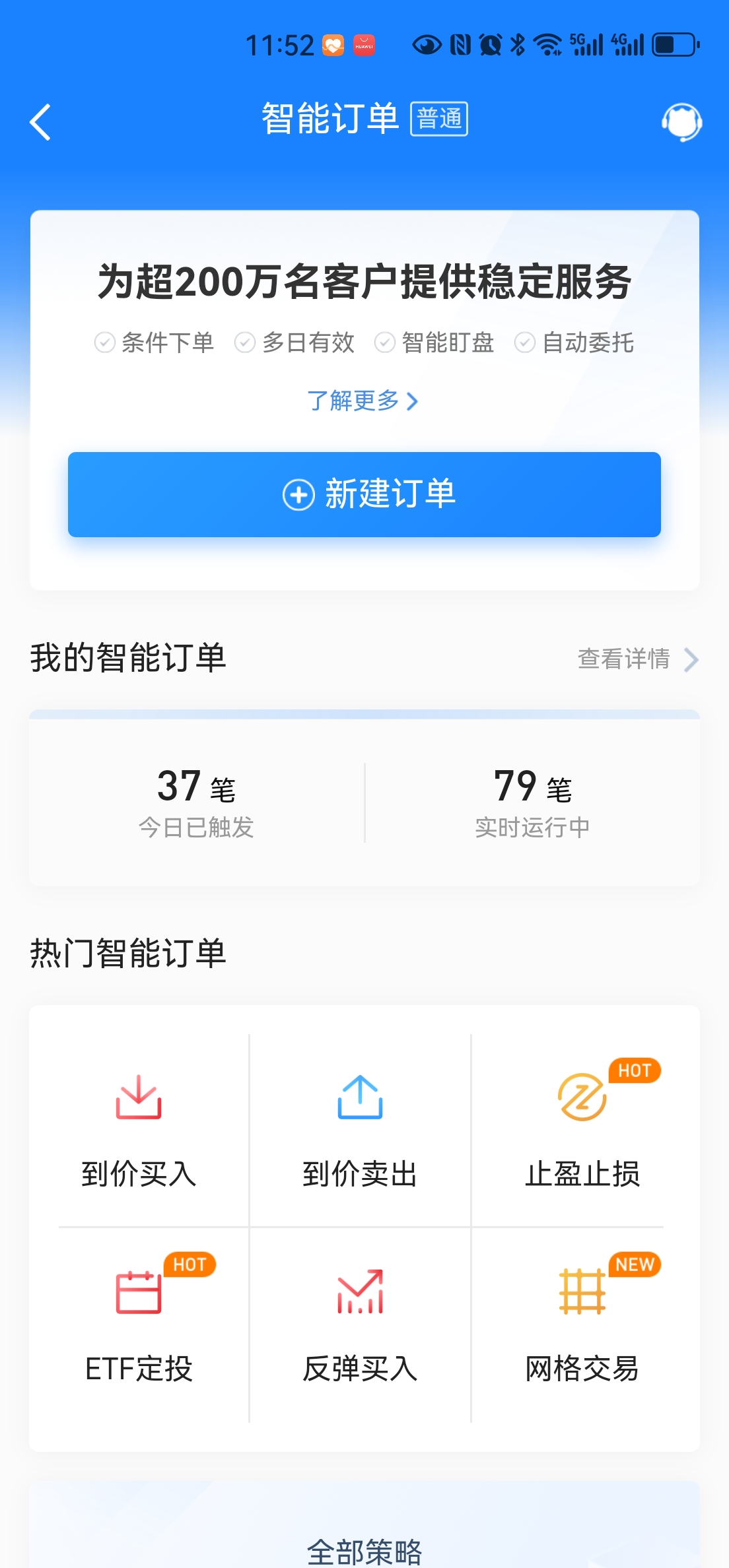The width and height of the screenshot is (729, 1568).
Task: Open the 反弹买入 order type
Action: [x=360, y=1325]
